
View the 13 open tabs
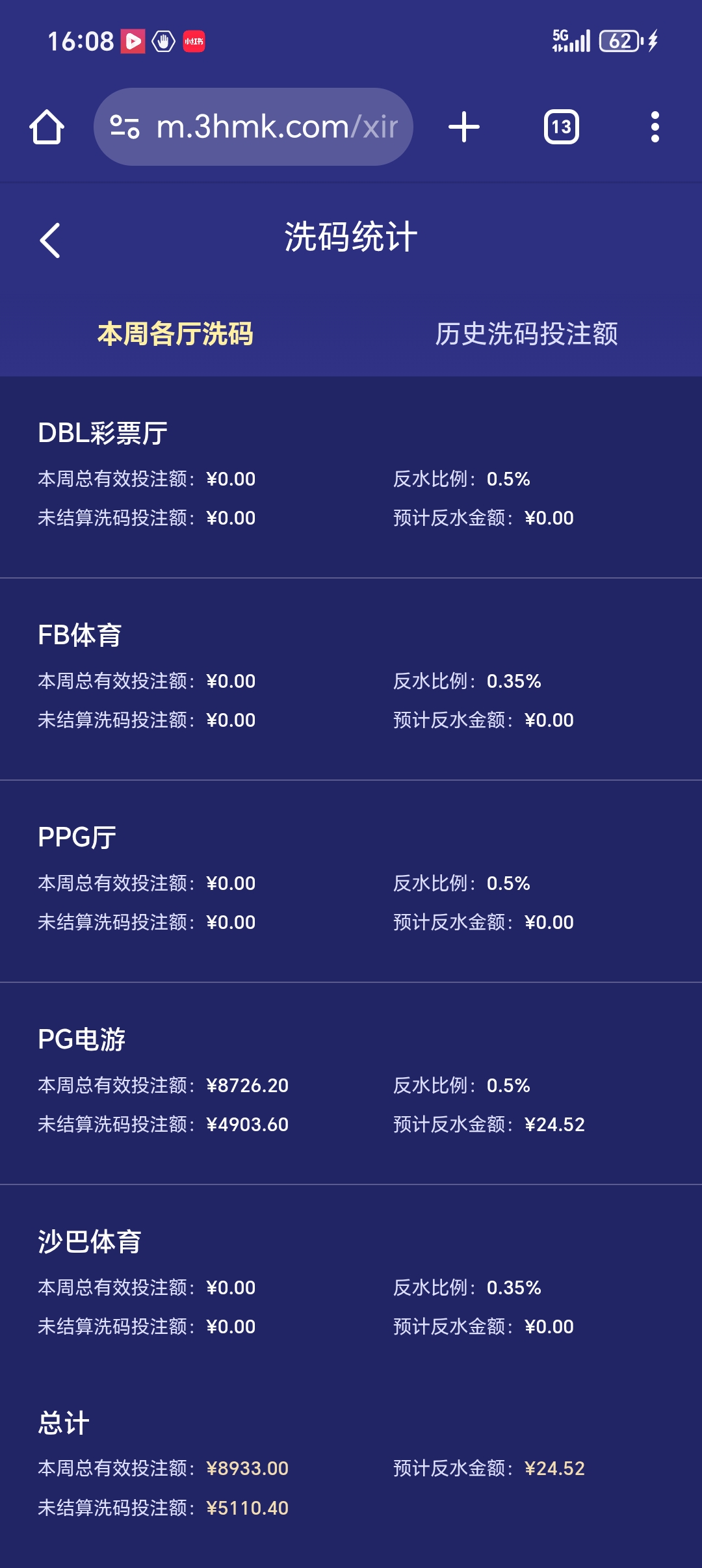click(561, 127)
